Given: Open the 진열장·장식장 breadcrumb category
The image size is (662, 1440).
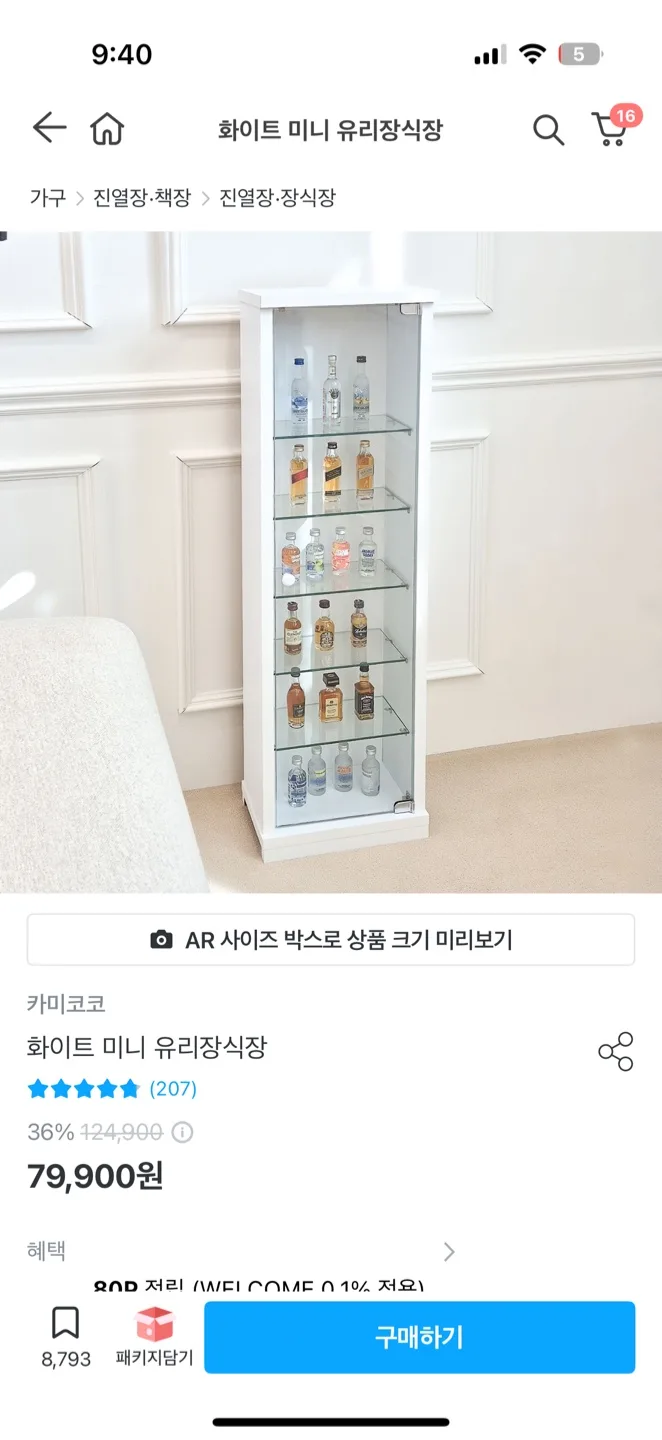Looking at the screenshot, I should 277,198.
